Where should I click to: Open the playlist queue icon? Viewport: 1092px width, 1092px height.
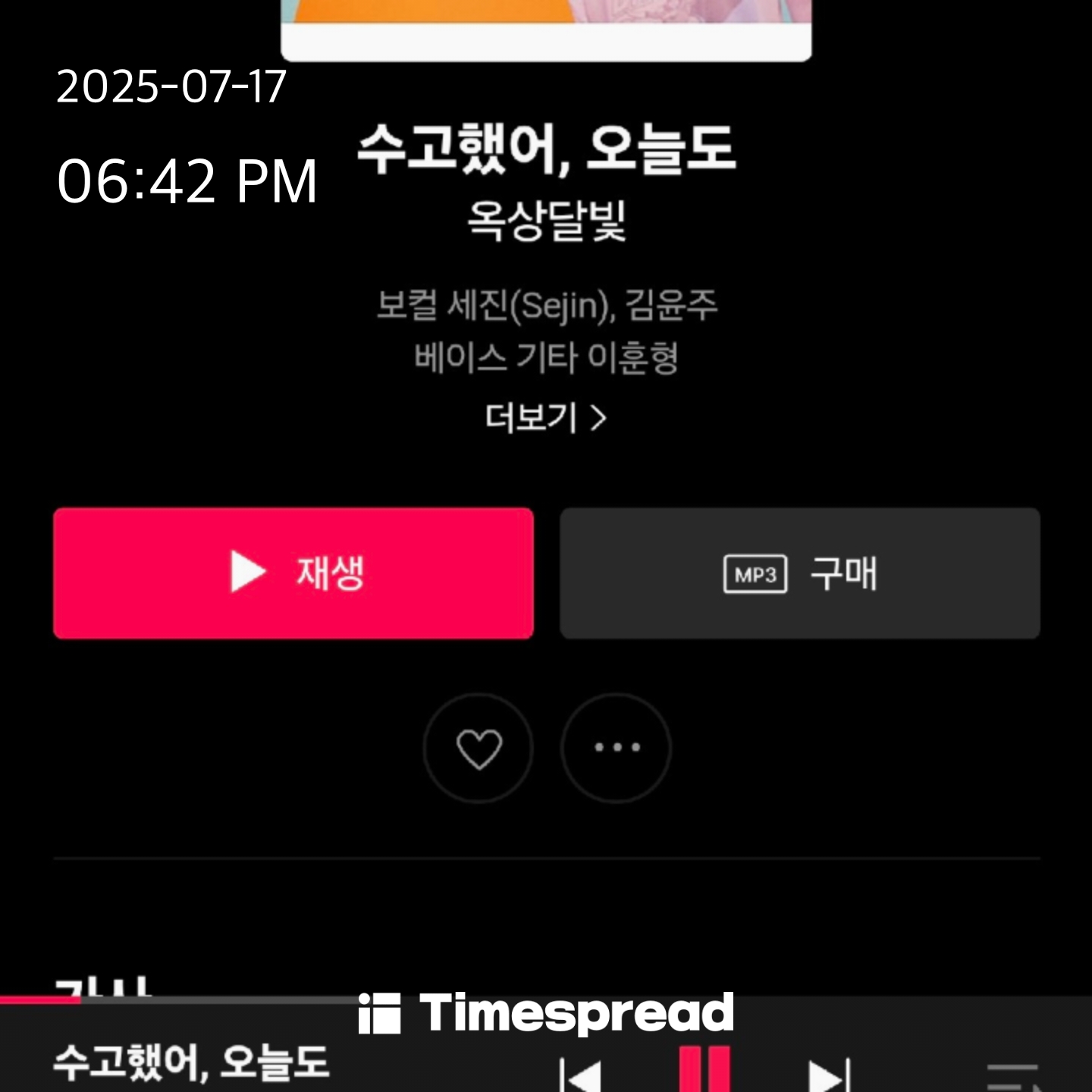(x=1012, y=1077)
